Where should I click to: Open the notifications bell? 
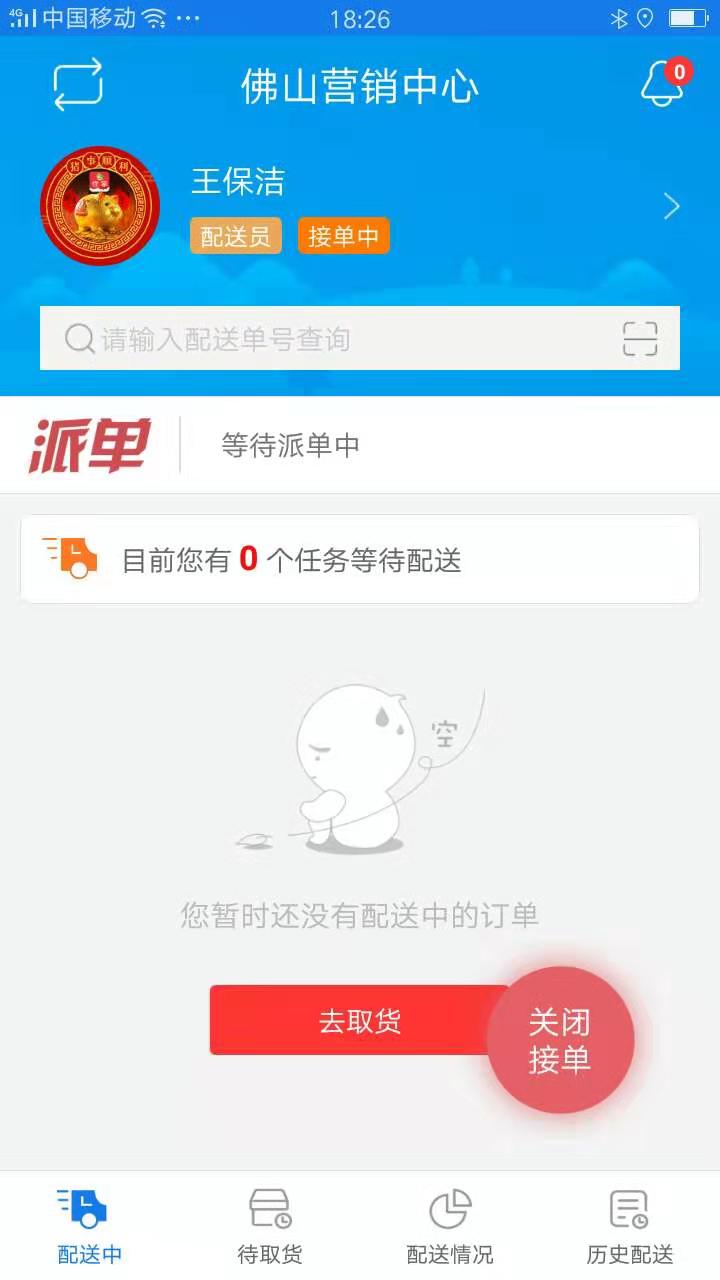663,83
